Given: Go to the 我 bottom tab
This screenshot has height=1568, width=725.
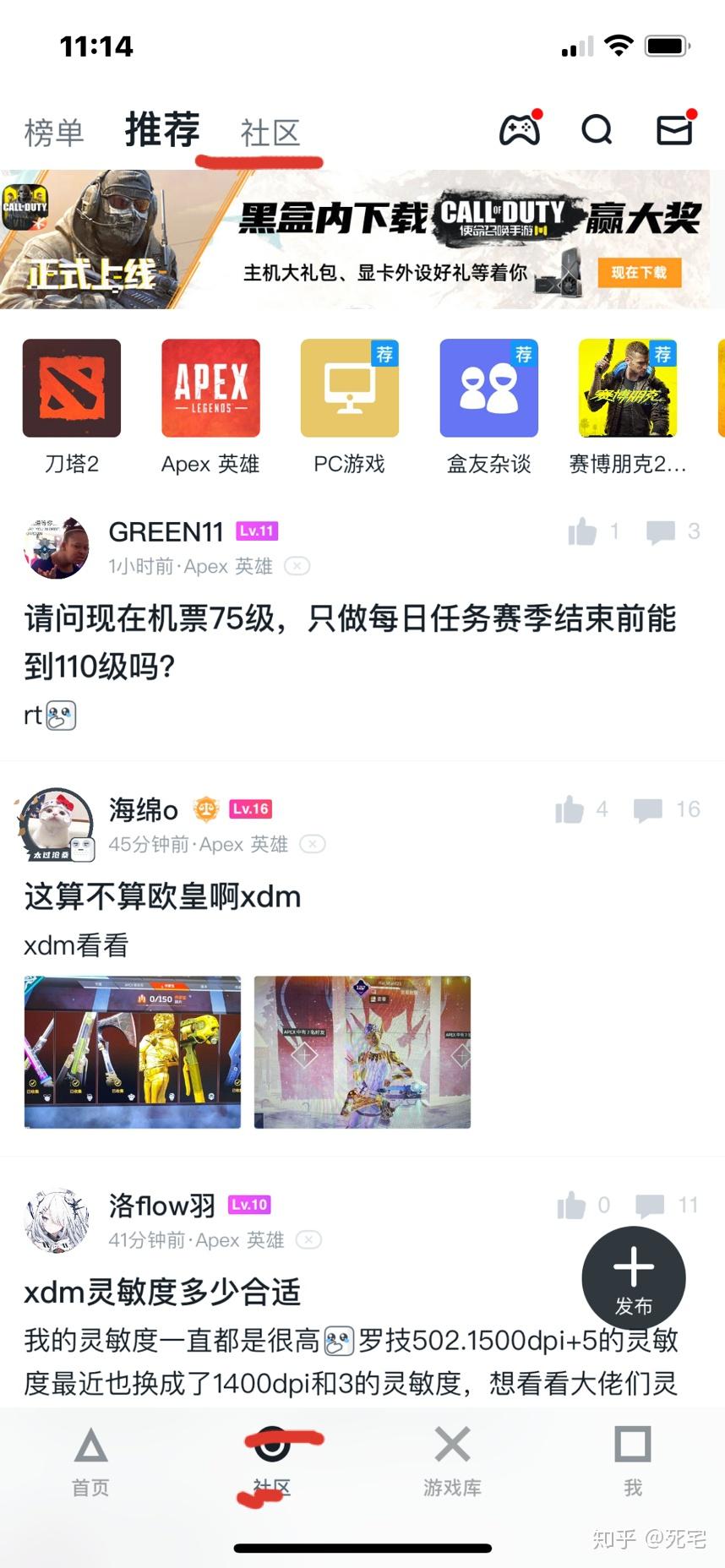Looking at the screenshot, I should [633, 1462].
